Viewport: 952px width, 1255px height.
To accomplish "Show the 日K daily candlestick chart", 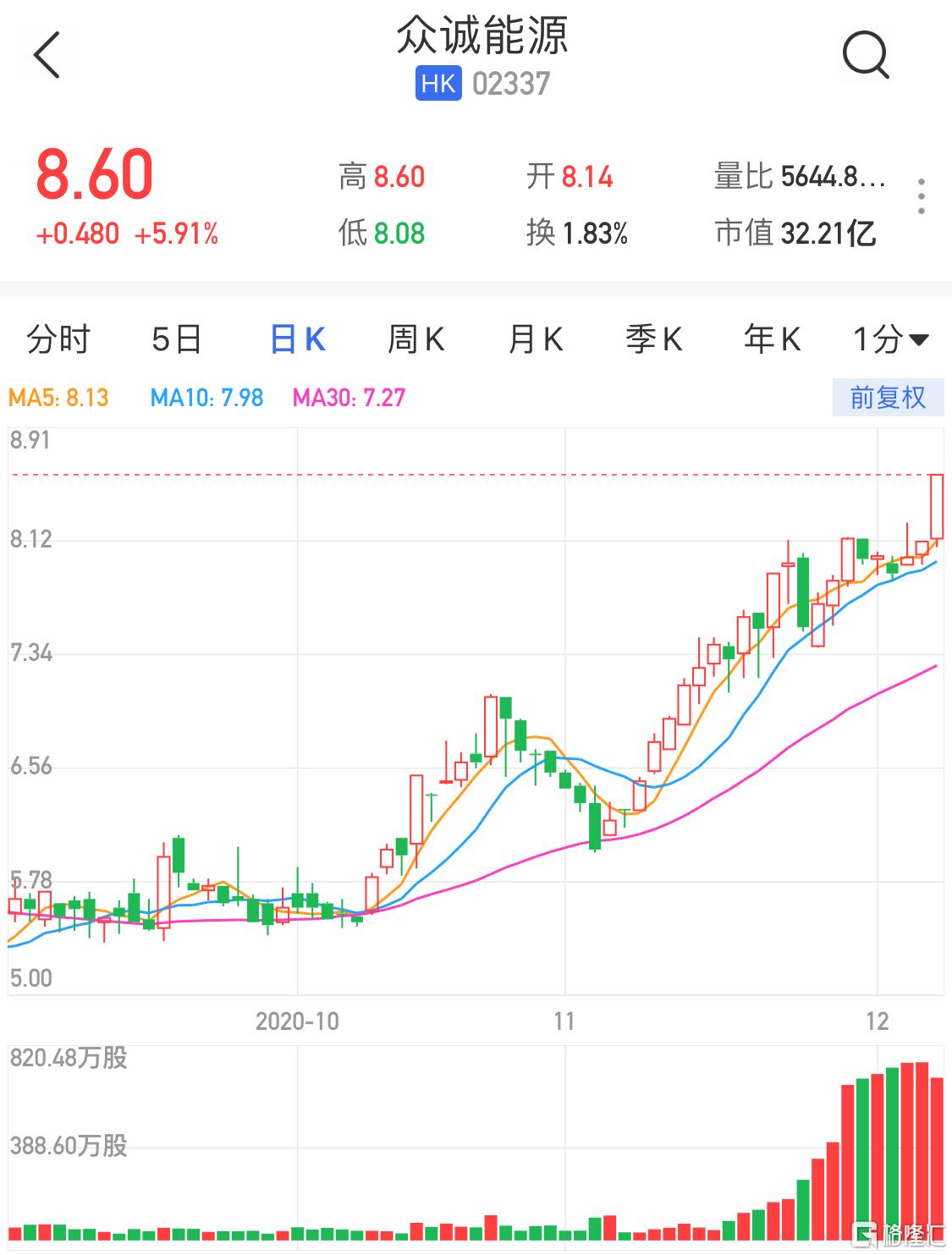I will (297, 340).
